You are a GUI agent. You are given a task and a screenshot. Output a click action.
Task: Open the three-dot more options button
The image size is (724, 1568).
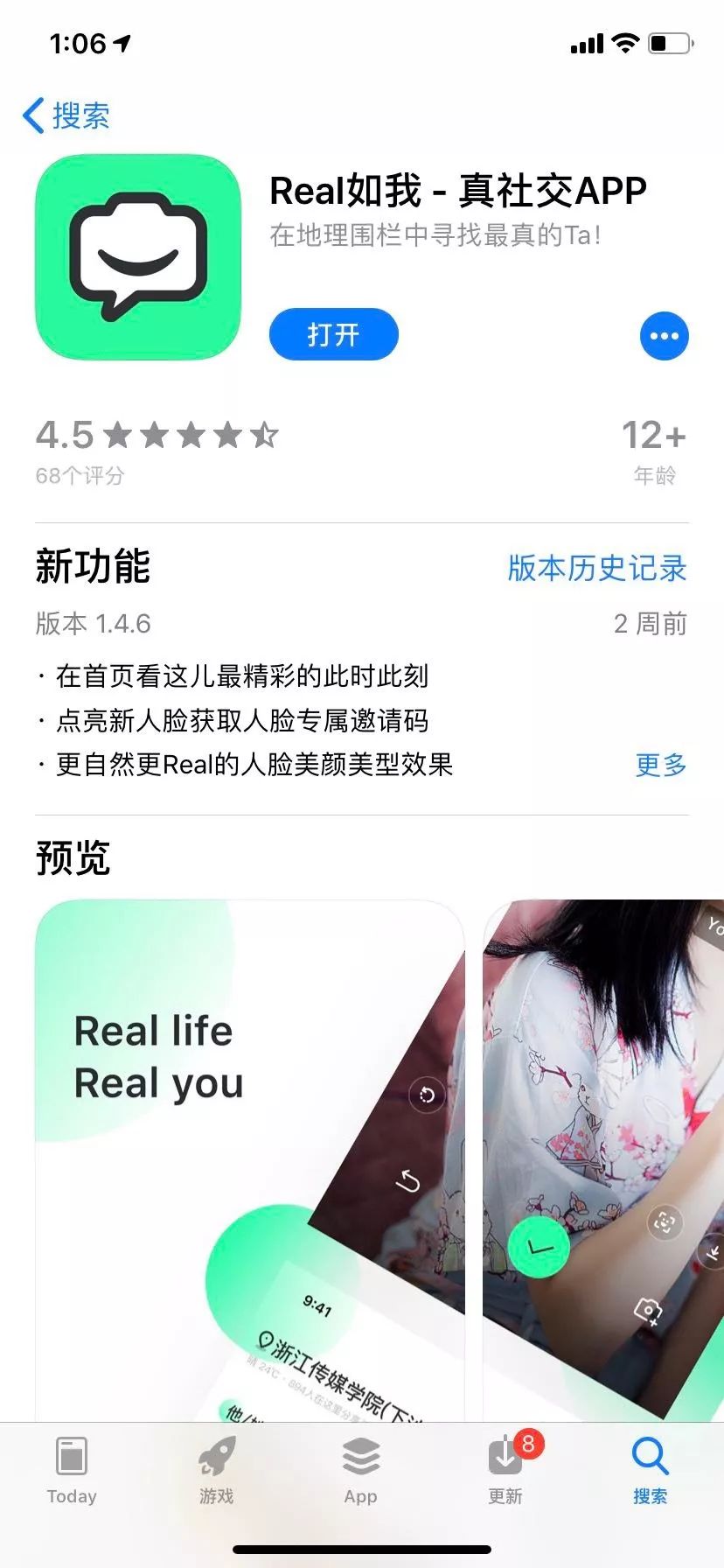(664, 336)
